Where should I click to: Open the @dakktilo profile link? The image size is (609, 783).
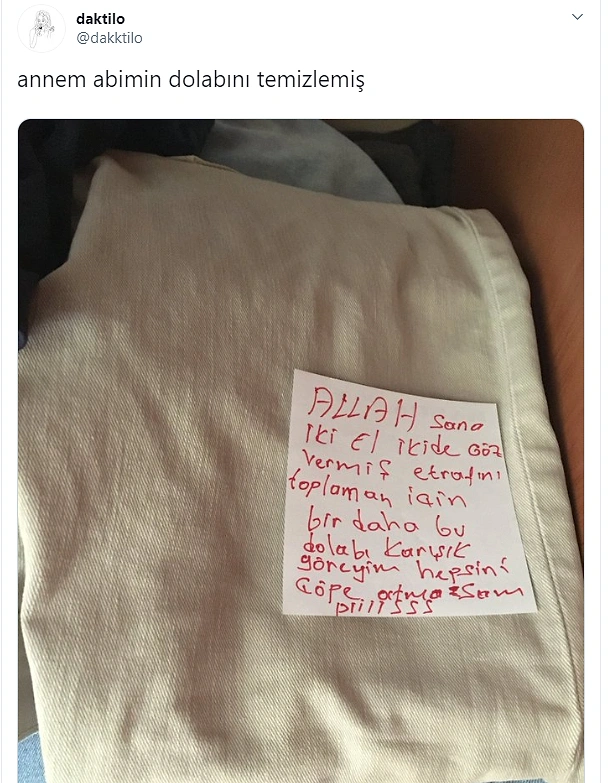pos(108,38)
